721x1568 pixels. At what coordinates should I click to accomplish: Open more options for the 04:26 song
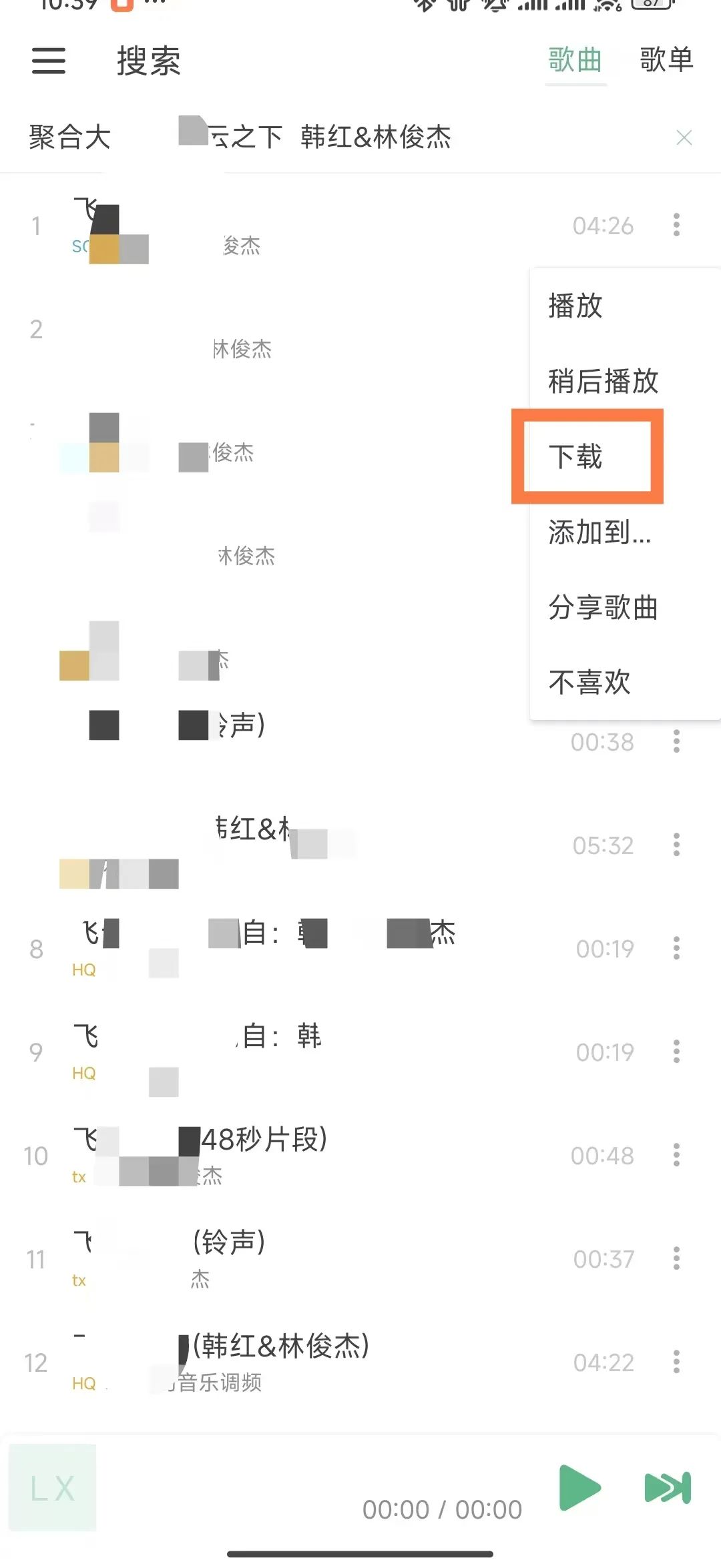(676, 225)
